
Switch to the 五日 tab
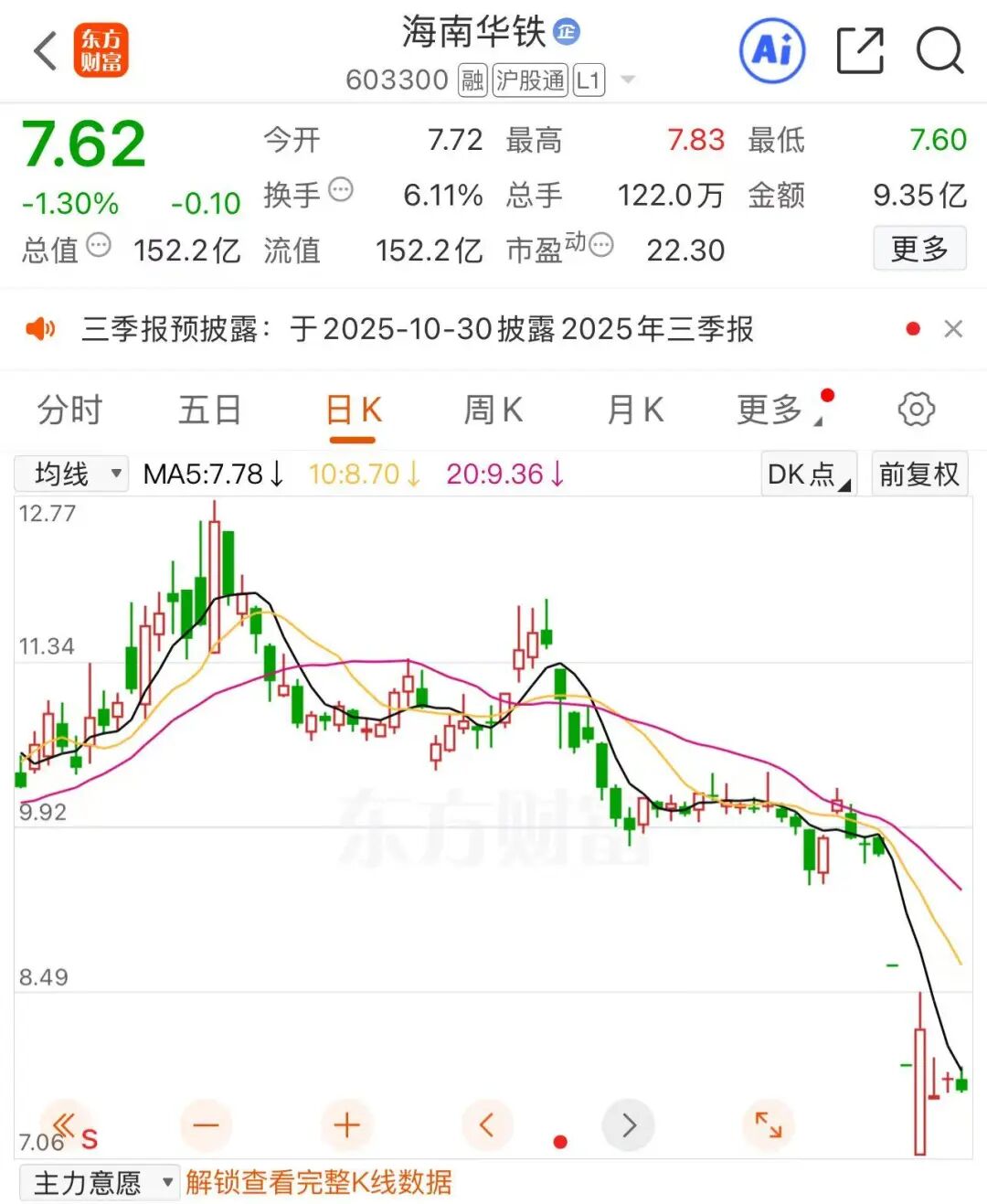click(209, 410)
